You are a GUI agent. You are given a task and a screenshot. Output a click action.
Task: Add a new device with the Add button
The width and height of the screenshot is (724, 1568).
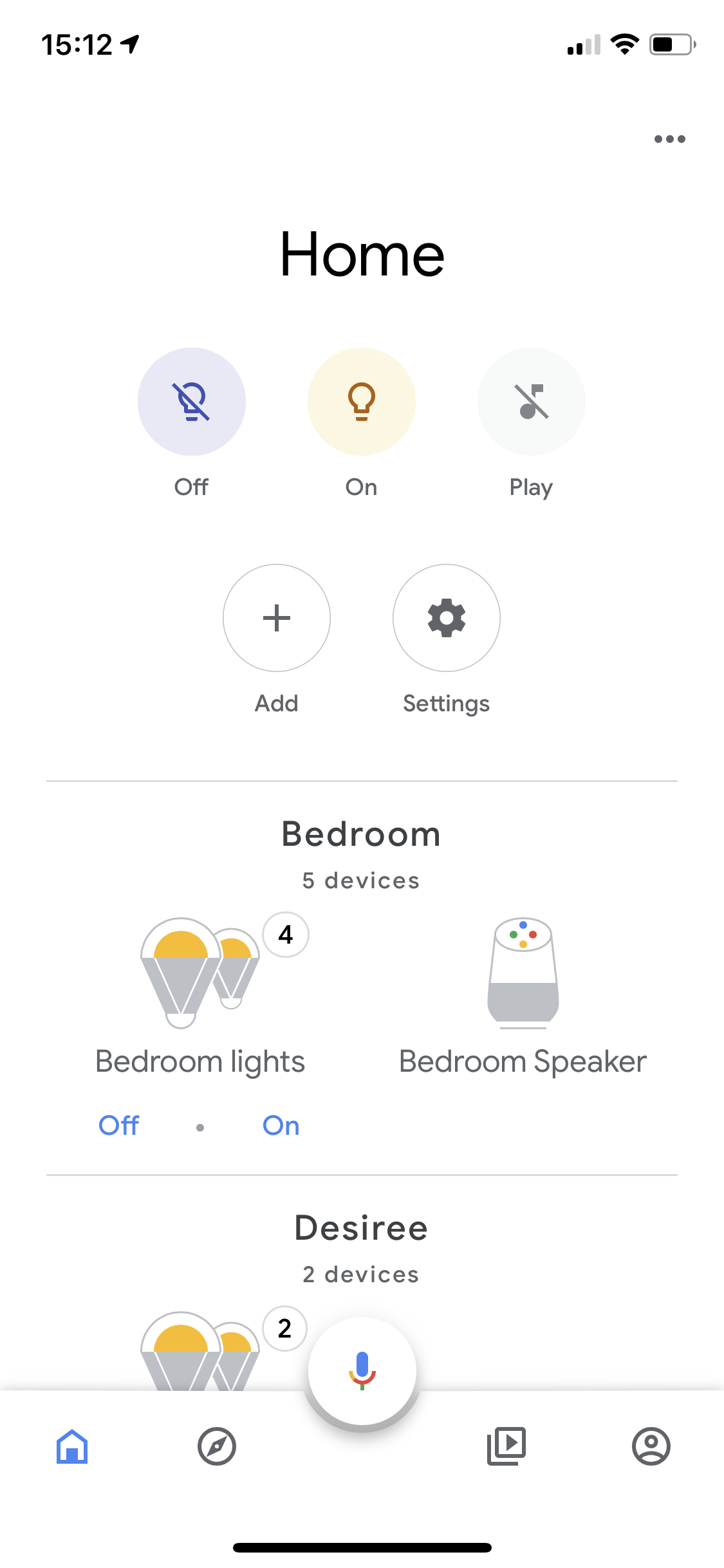(x=276, y=618)
